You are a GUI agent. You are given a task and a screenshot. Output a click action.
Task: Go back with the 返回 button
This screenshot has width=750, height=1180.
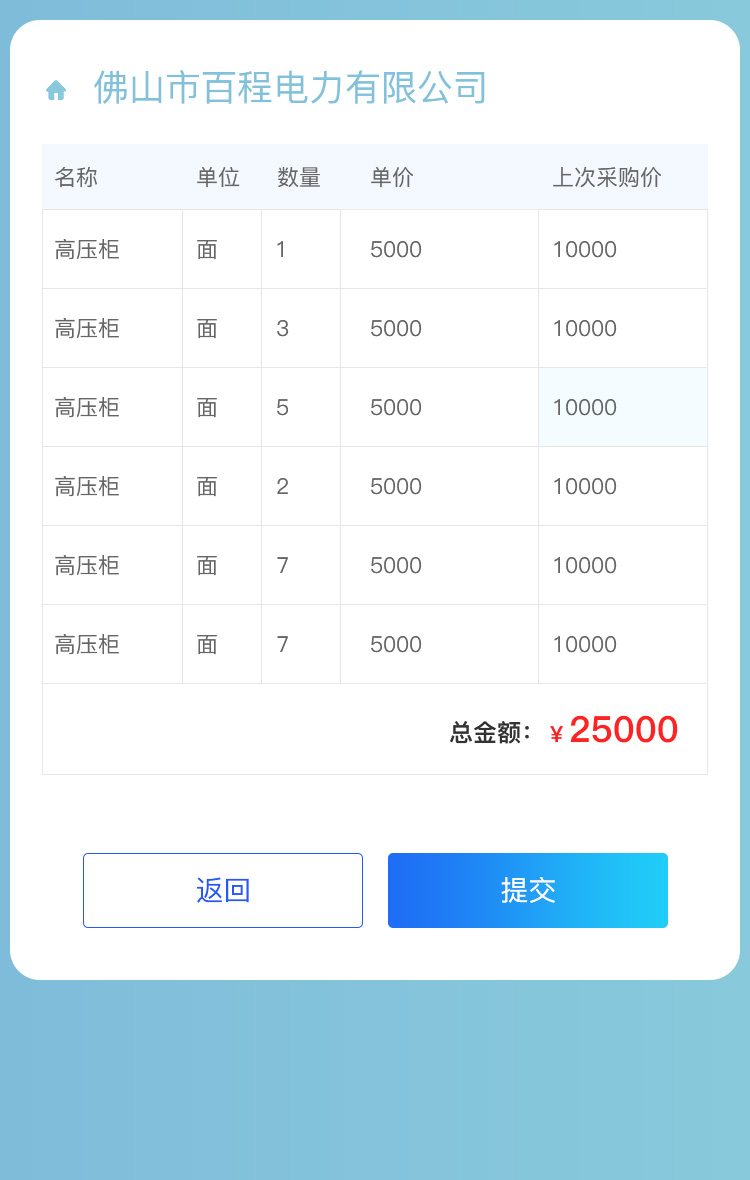[223, 890]
